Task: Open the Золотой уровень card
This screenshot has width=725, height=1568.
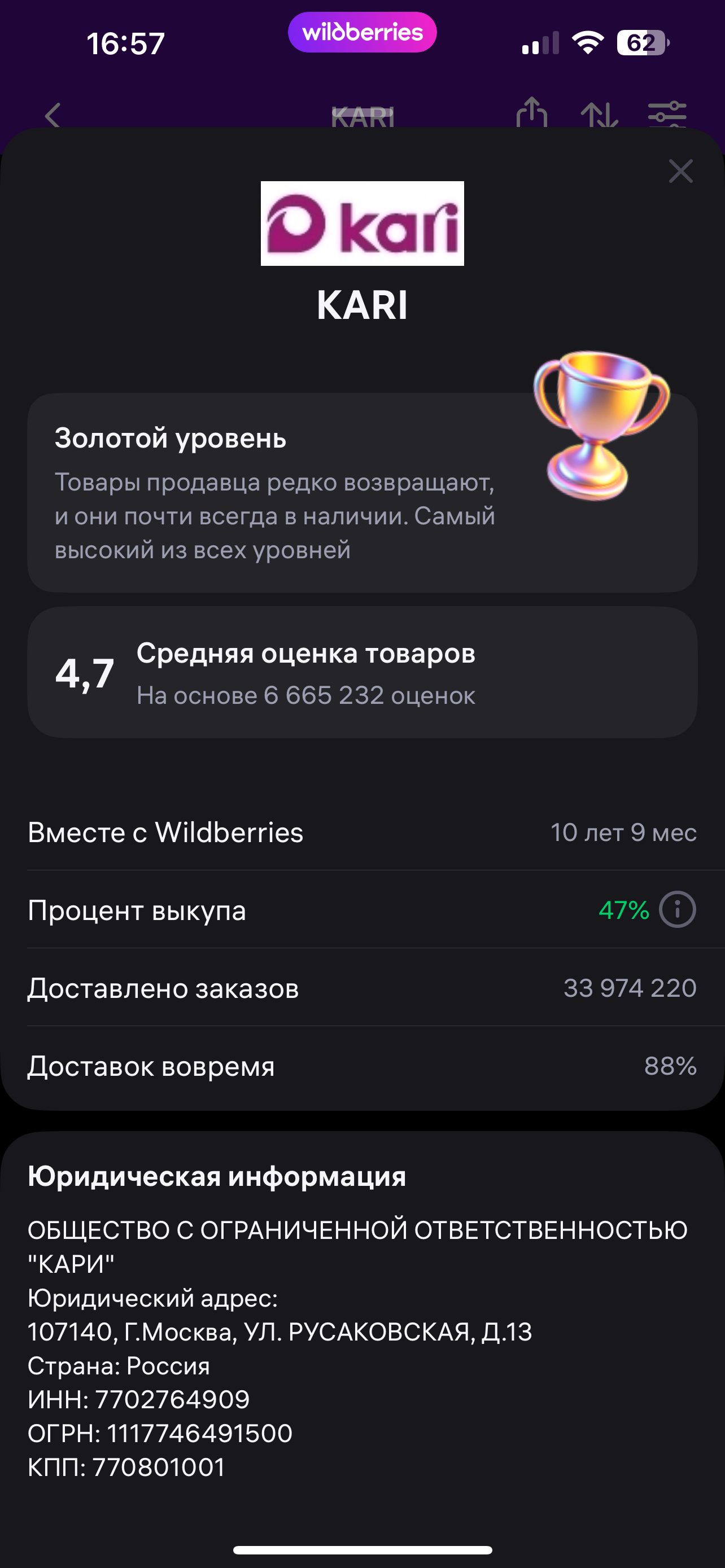Action: (x=362, y=492)
